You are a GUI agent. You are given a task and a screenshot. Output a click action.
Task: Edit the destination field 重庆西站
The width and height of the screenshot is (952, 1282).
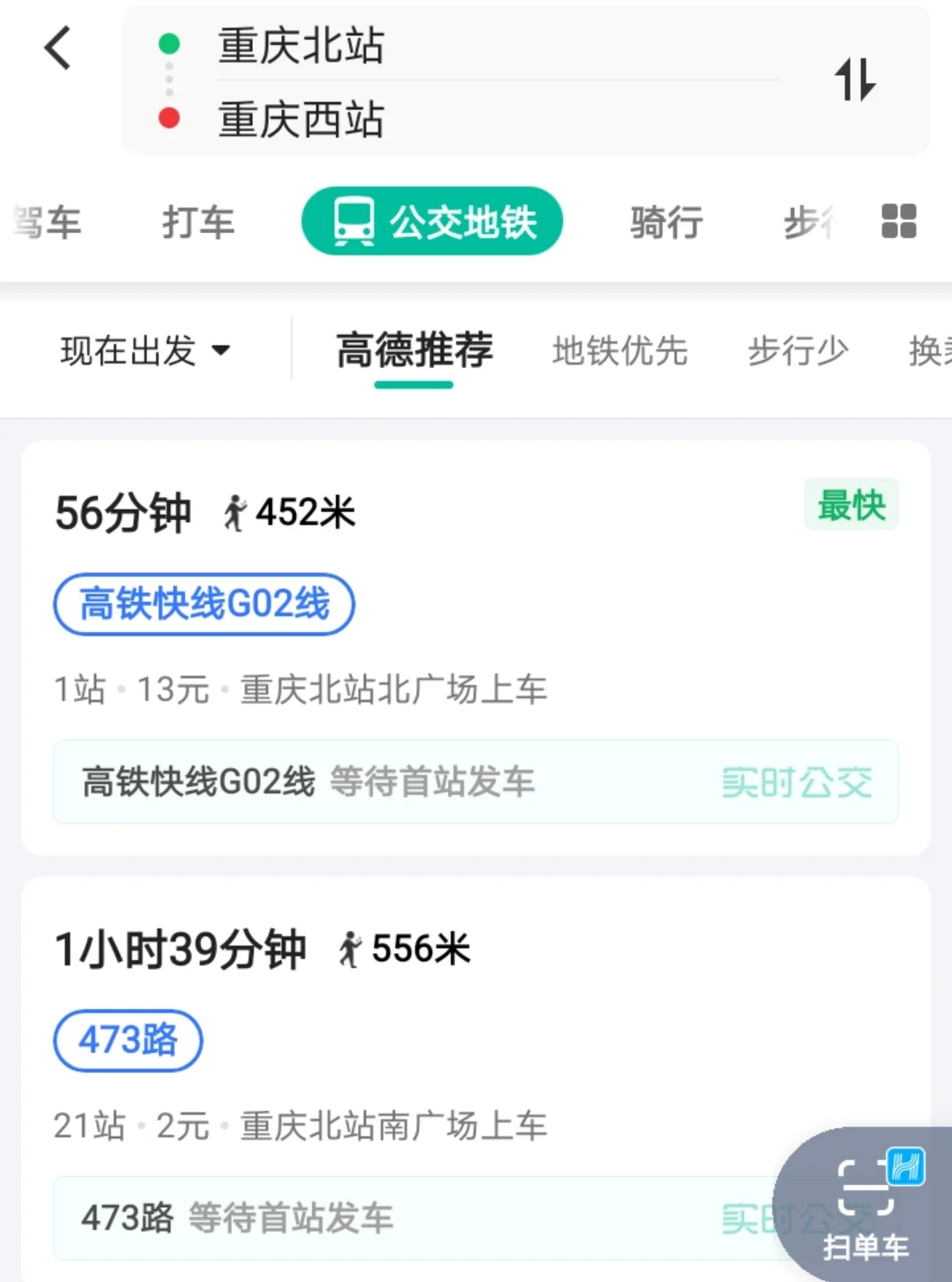pyautogui.click(x=300, y=121)
